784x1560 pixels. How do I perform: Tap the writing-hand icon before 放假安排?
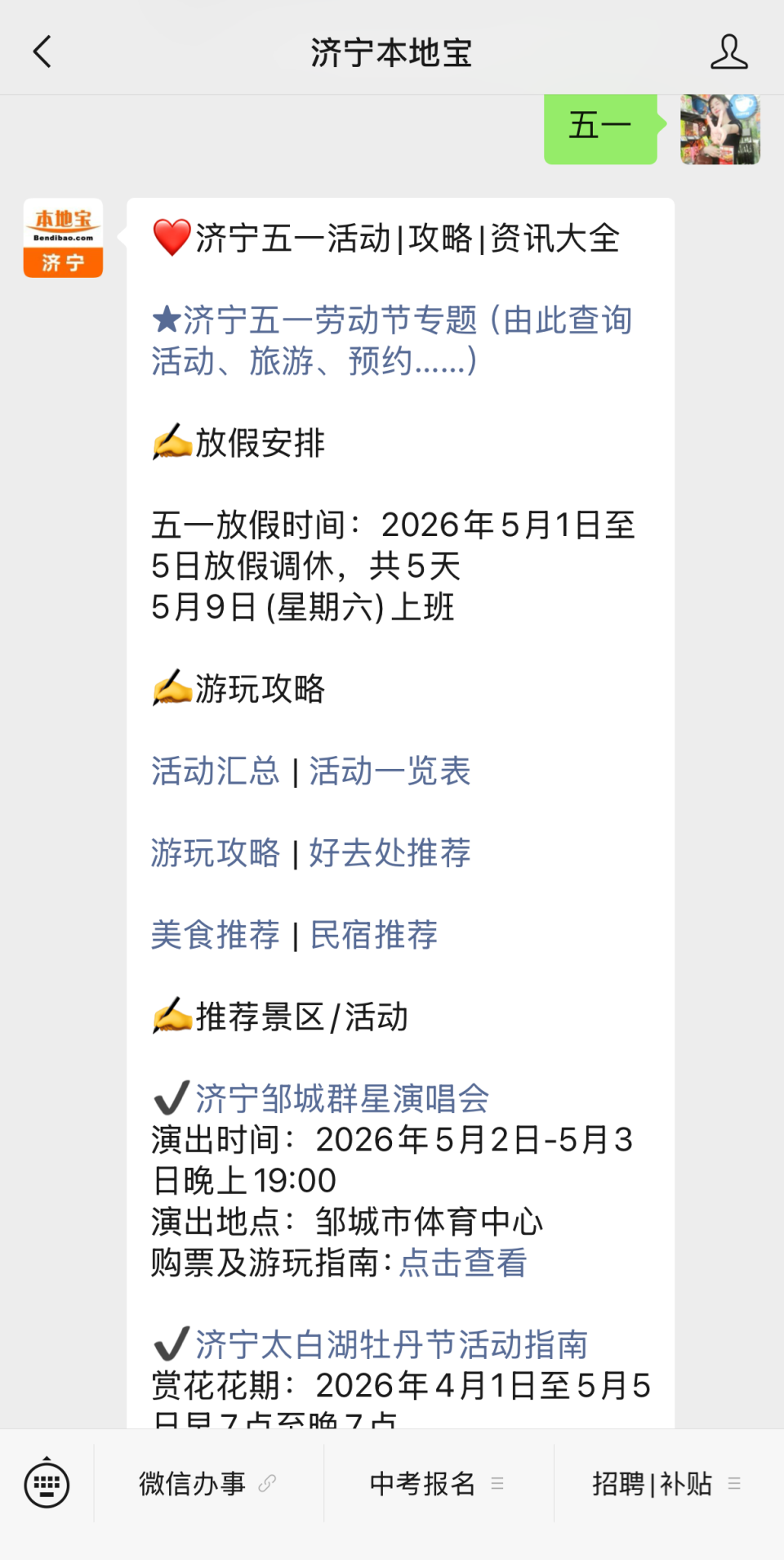tap(171, 442)
